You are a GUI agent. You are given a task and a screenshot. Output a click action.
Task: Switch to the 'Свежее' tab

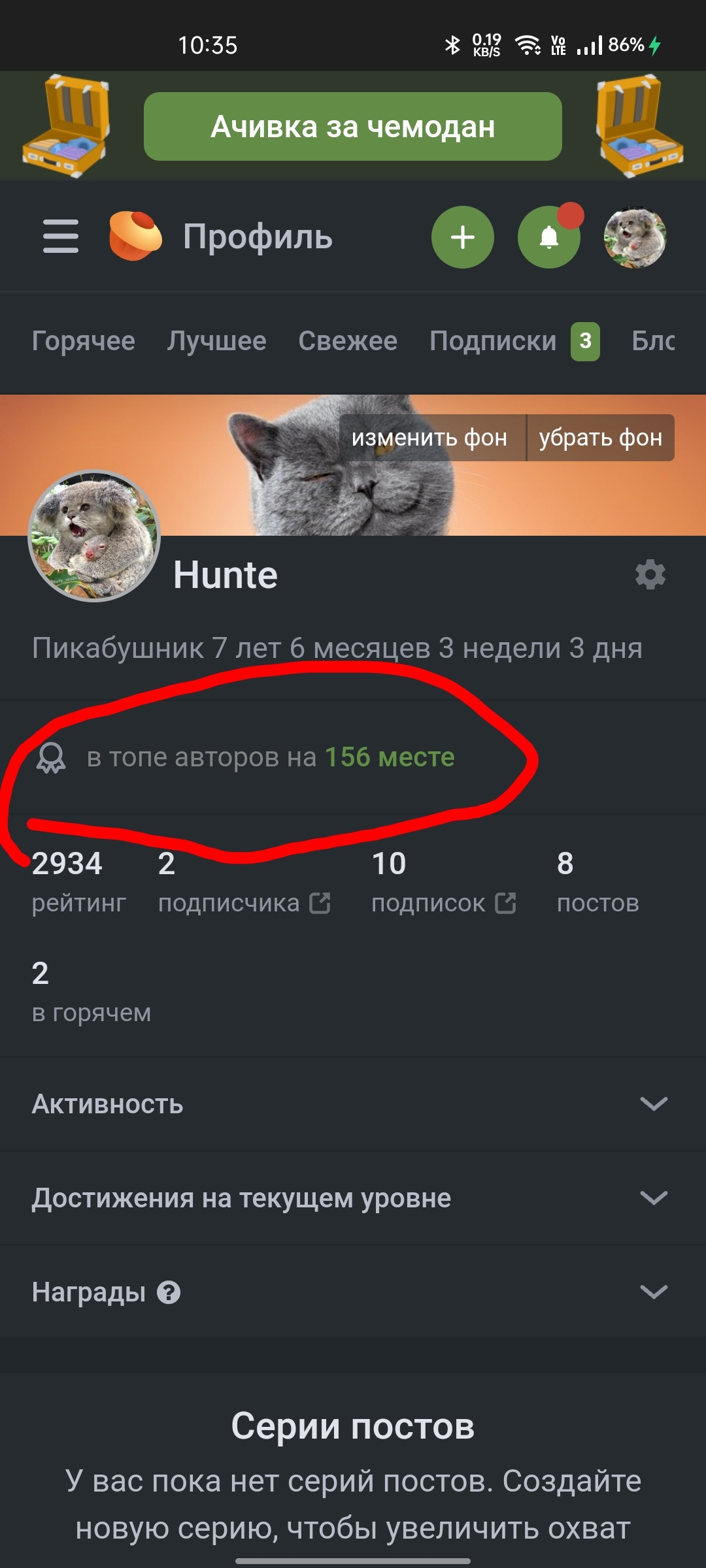(348, 341)
